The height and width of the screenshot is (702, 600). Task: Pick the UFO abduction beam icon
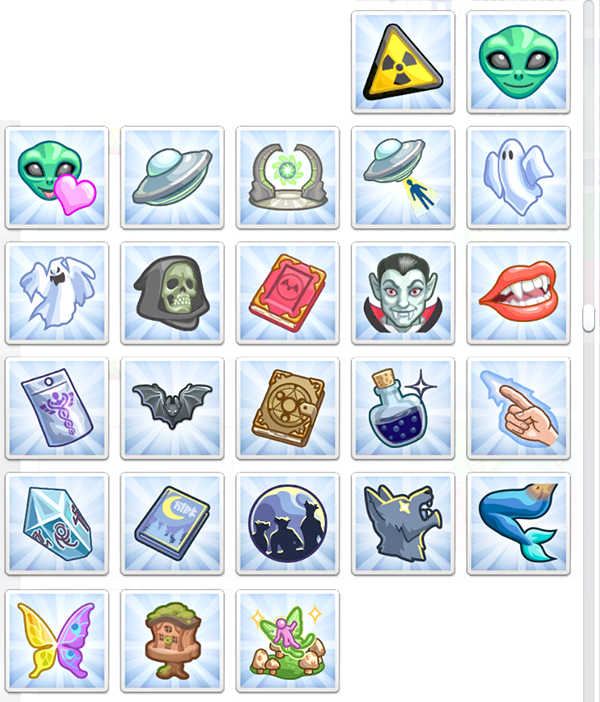[x=403, y=178]
